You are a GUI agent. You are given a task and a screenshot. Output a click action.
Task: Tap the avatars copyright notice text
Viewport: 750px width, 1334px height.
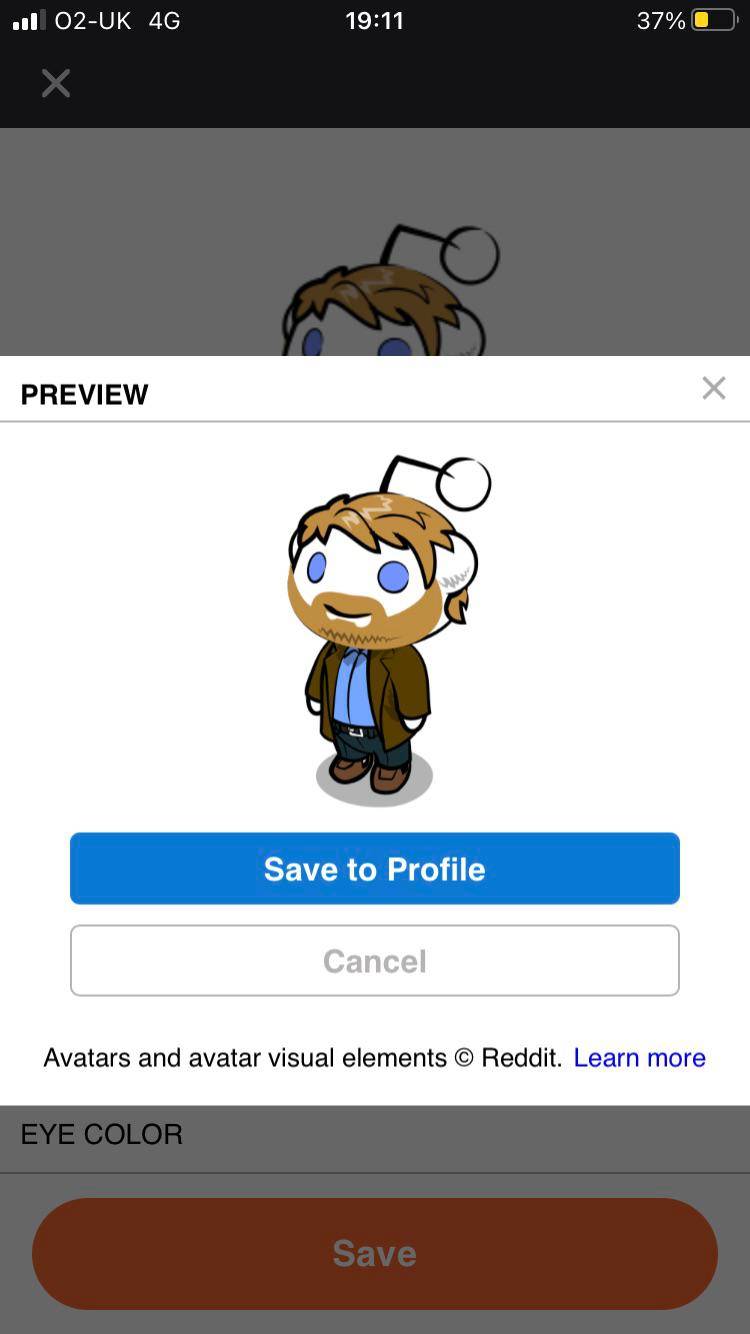pyautogui.click(x=300, y=1057)
